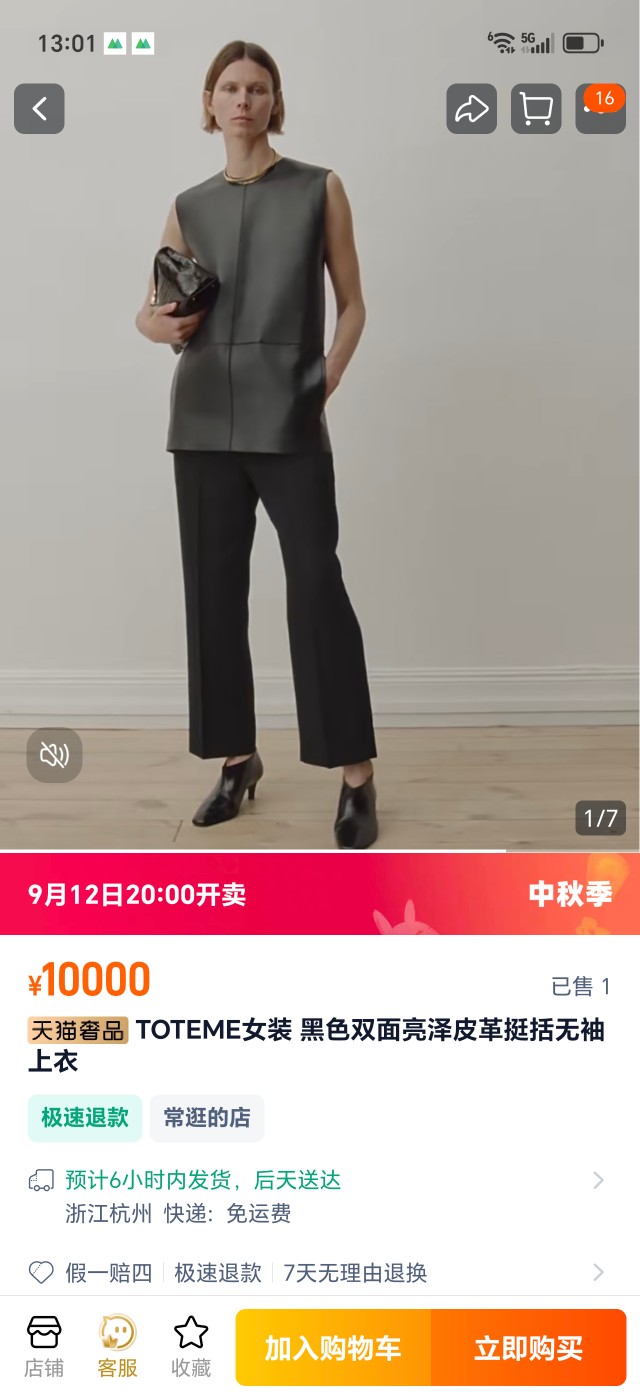Screen dimensions: 640x1400
Task: Open the more menu with 16 badge
Action: [x=600, y=109]
